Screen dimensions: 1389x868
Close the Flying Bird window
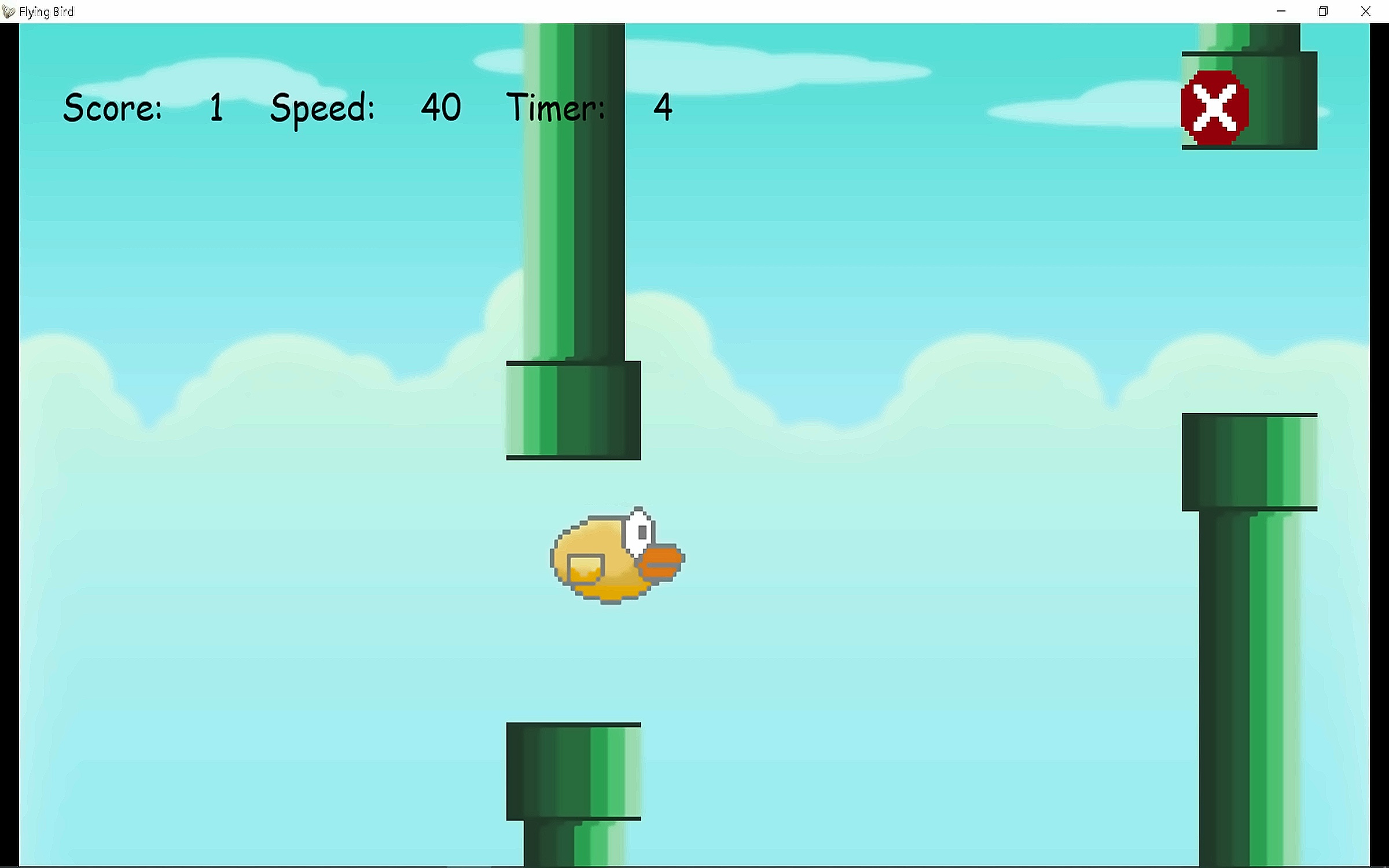point(1366,12)
